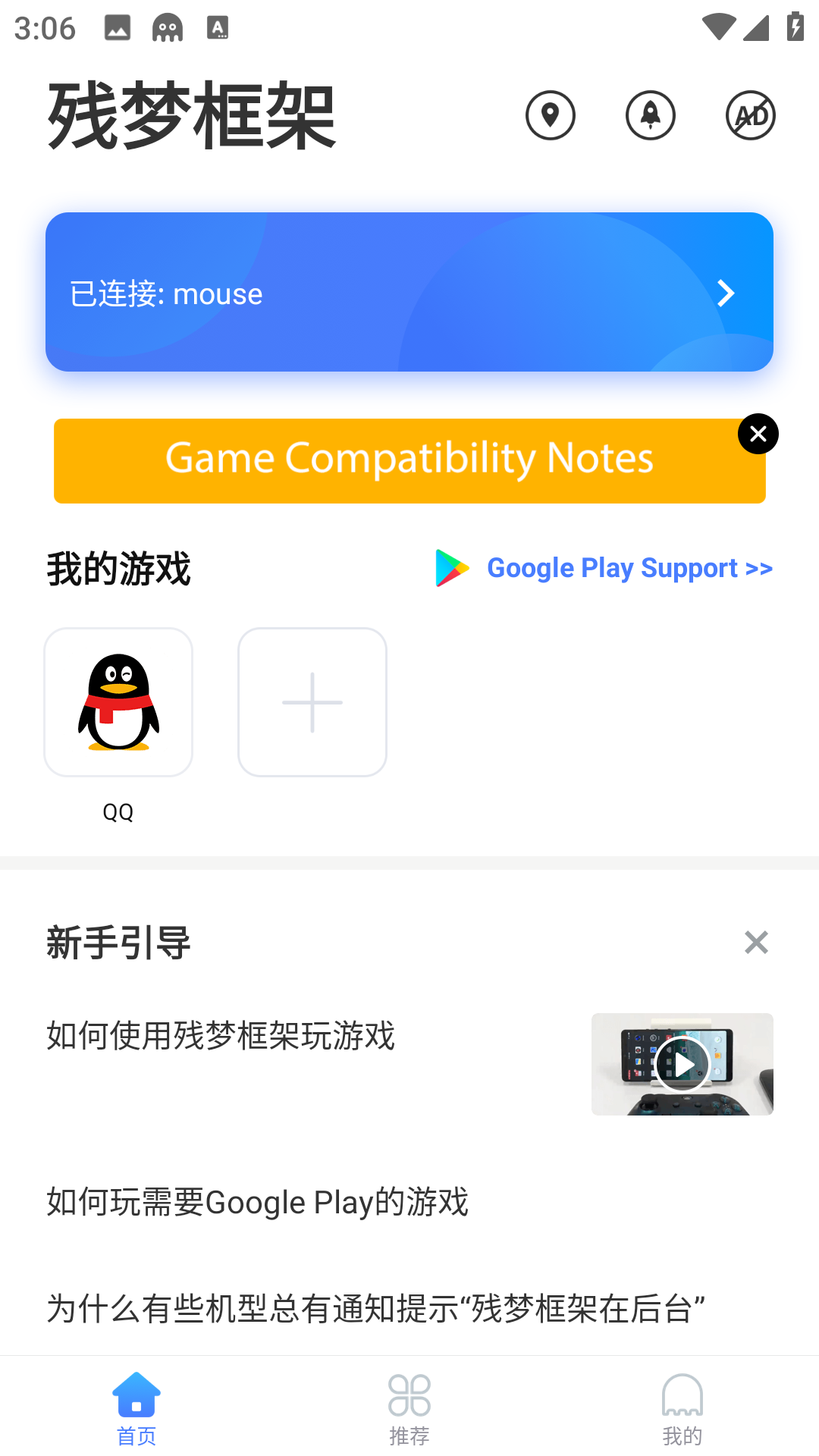Add a new game with the plus tile
Image resolution: width=819 pixels, height=1456 pixels.
[312, 702]
